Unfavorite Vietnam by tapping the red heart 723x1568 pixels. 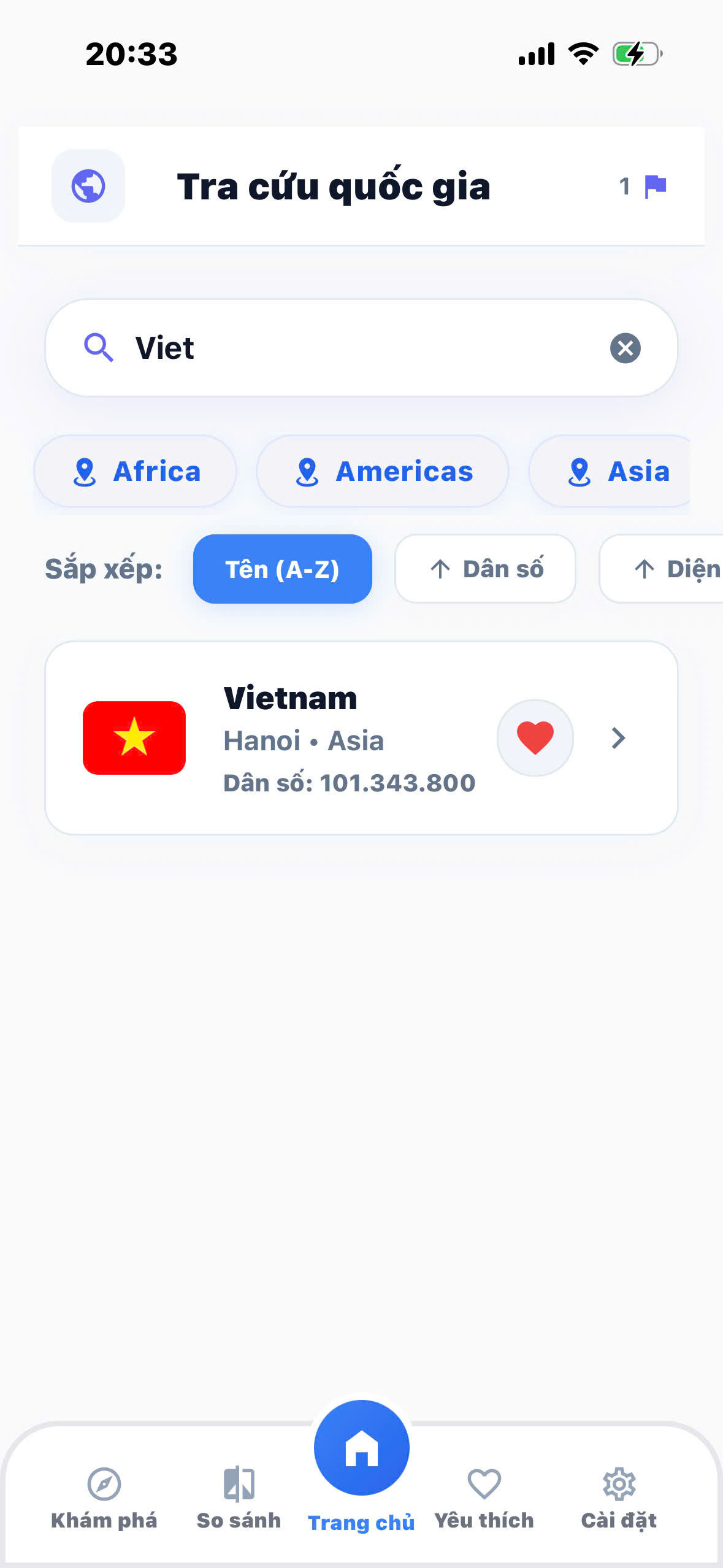click(535, 738)
